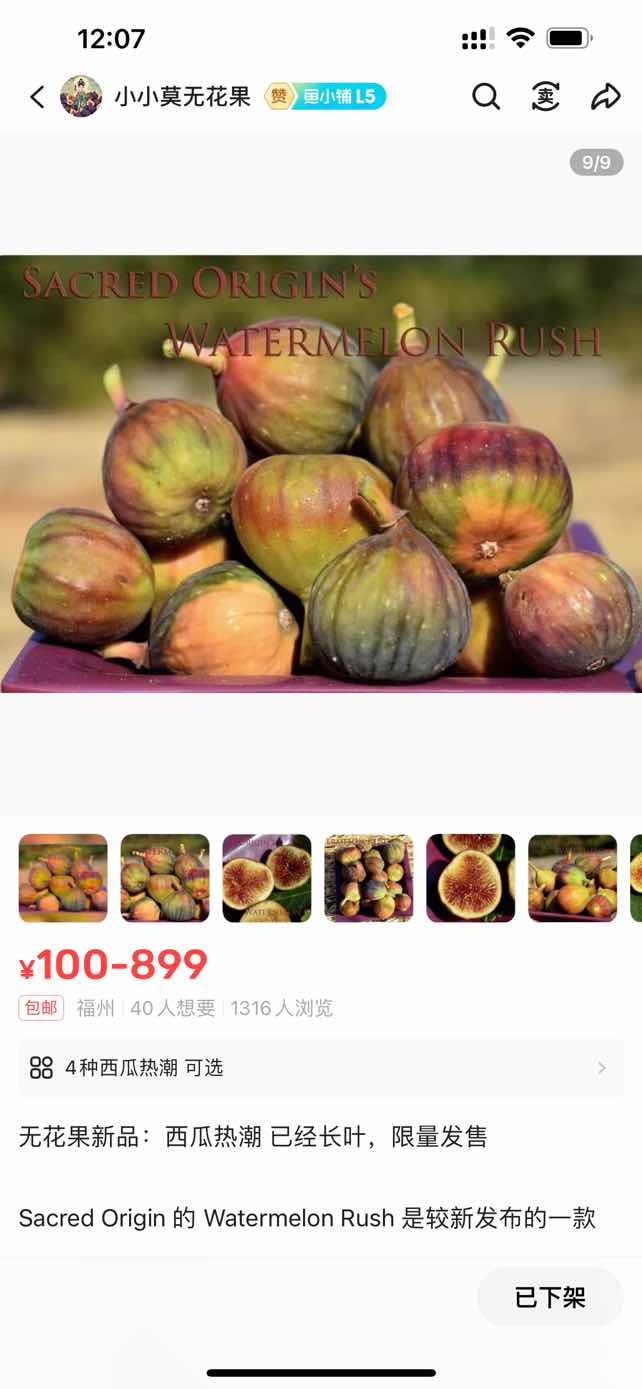
Task: Select the close-up halved fig thumbnail
Action: [x=470, y=878]
